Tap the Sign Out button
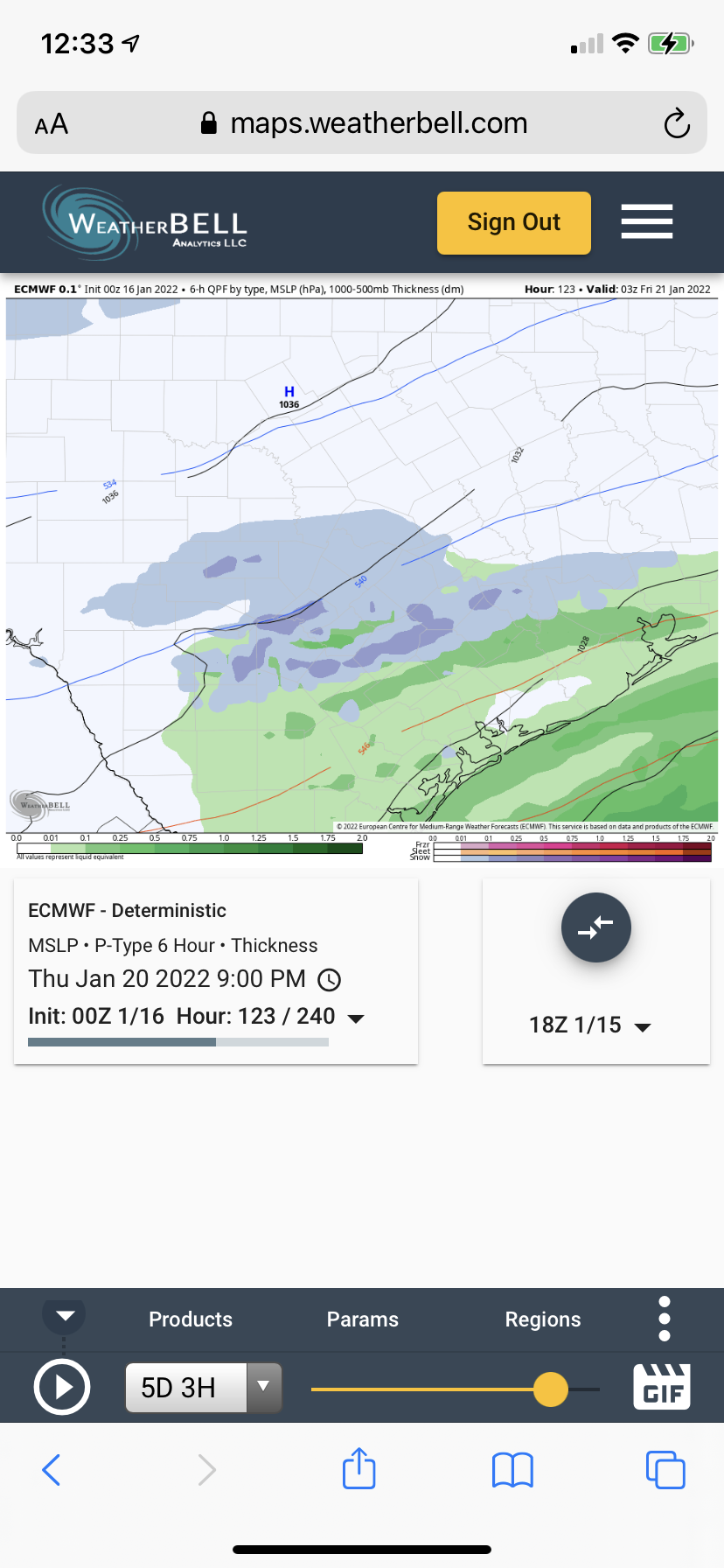724x1568 pixels. [513, 223]
